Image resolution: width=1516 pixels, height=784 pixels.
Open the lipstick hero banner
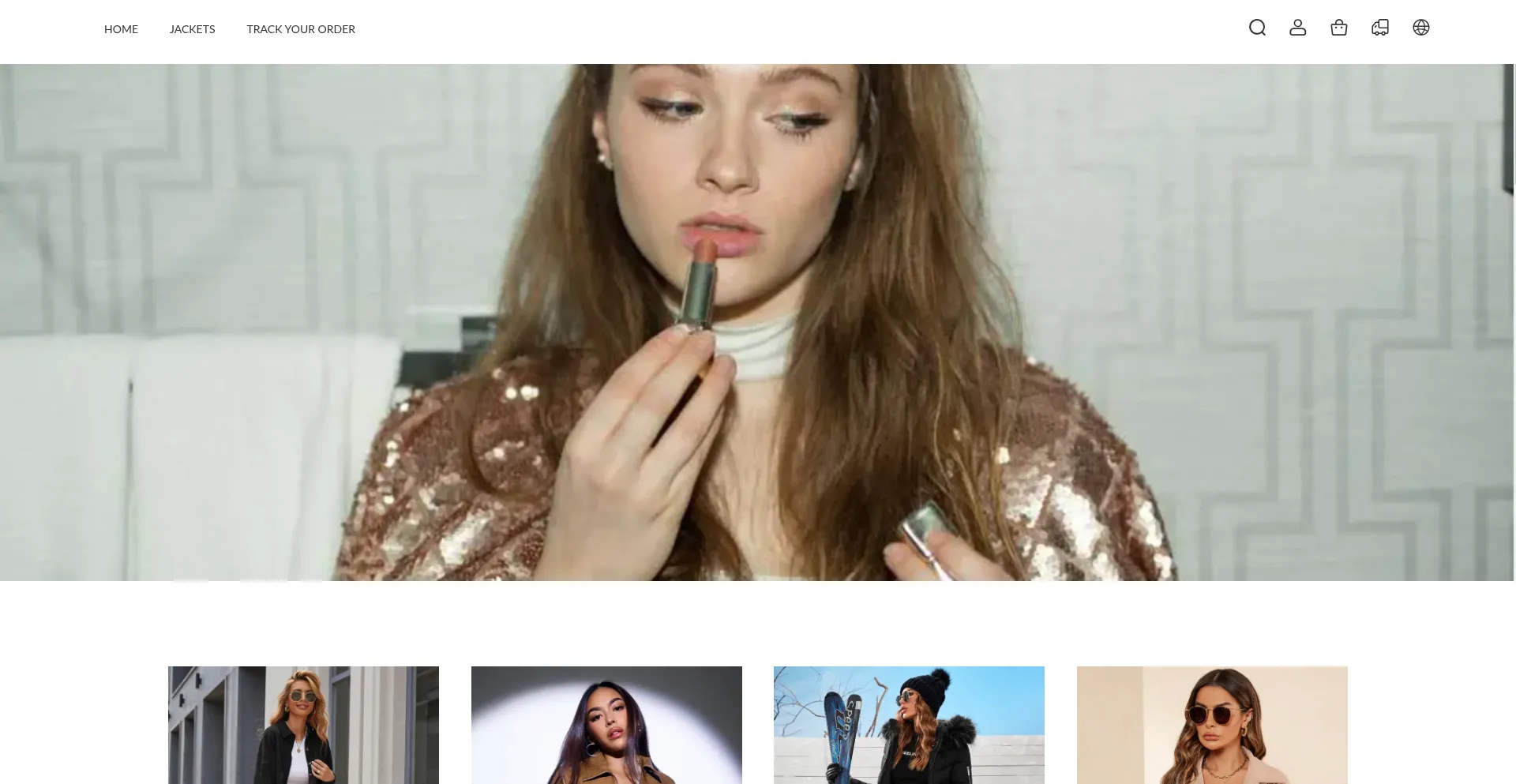click(756, 322)
